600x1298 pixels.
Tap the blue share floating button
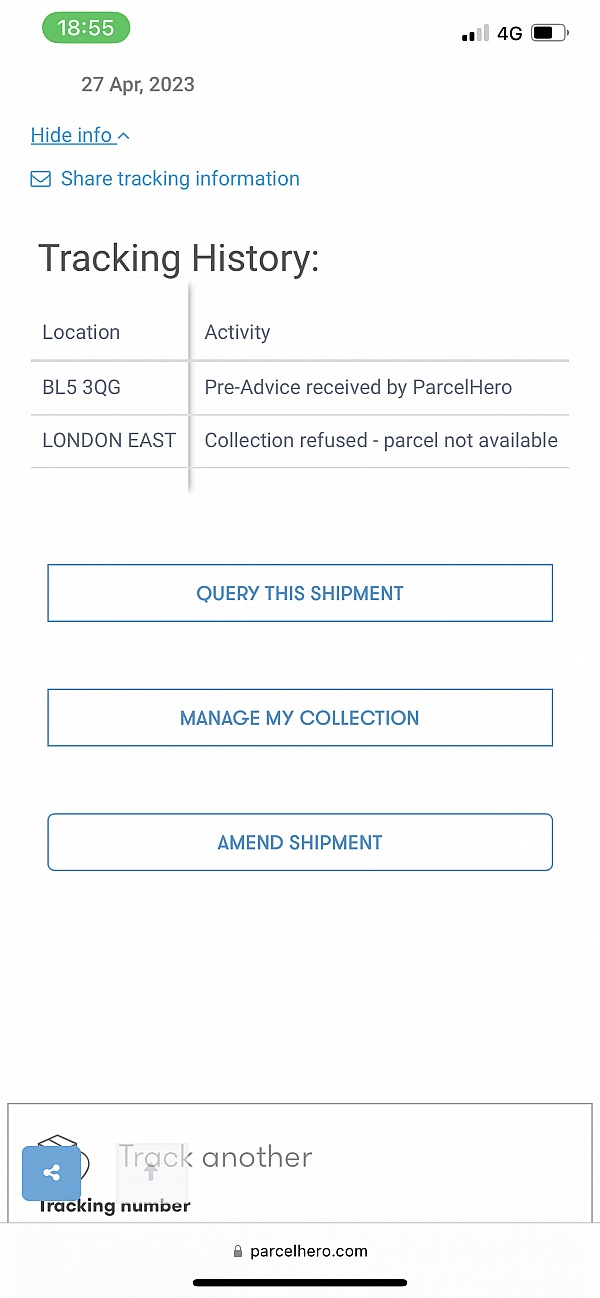pyautogui.click(x=52, y=1173)
